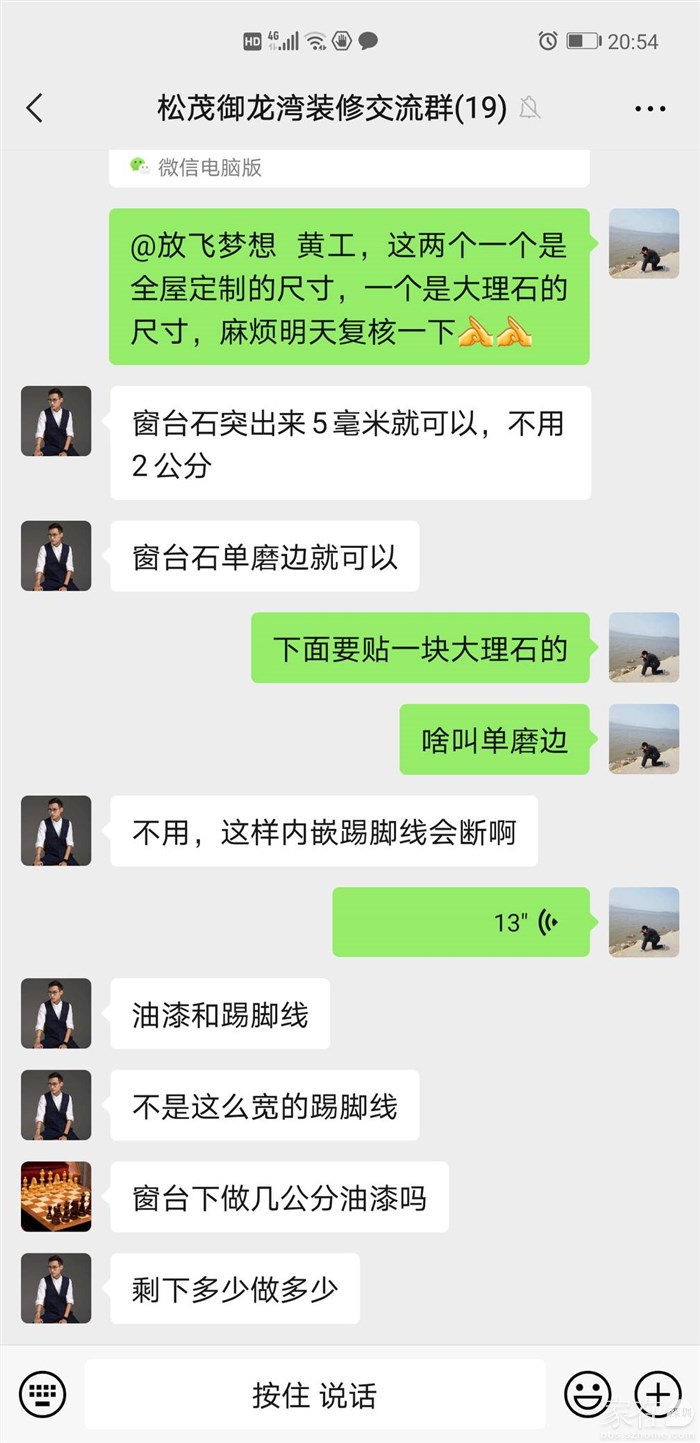
Task: Open the chessboard avatar's profile
Action: click(x=56, y=1197)
